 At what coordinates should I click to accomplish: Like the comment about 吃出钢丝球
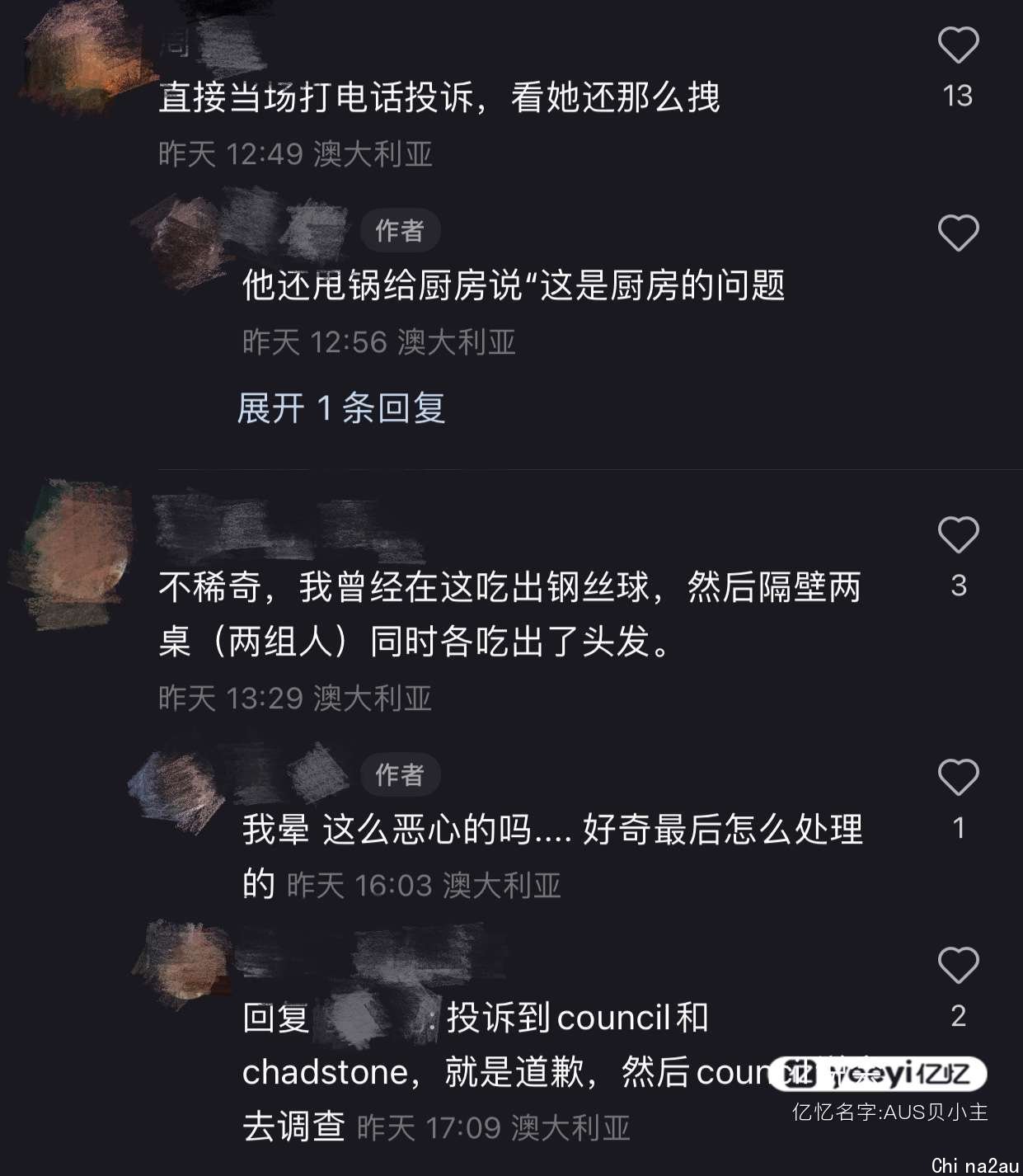tap(958, 535)
